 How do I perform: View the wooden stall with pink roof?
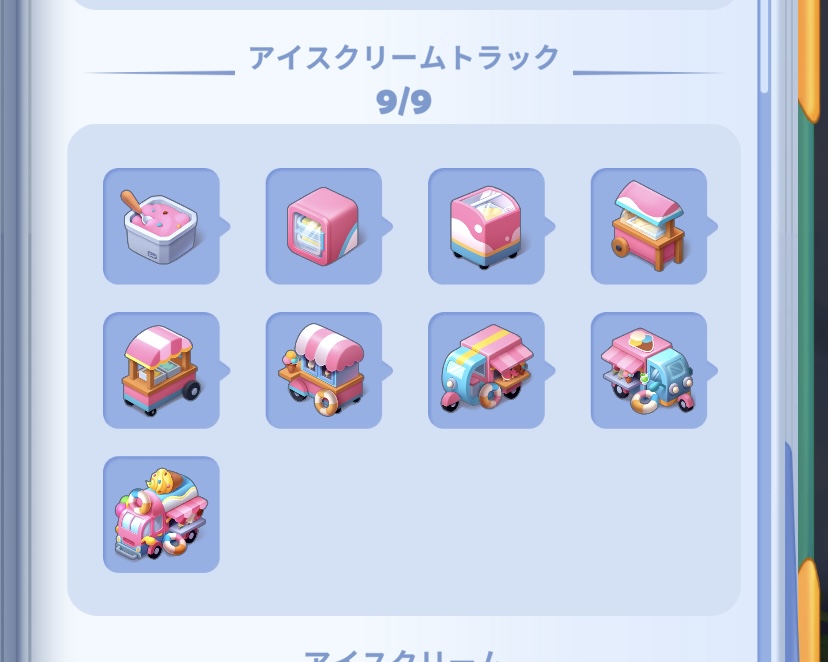(x=648, y=226)
